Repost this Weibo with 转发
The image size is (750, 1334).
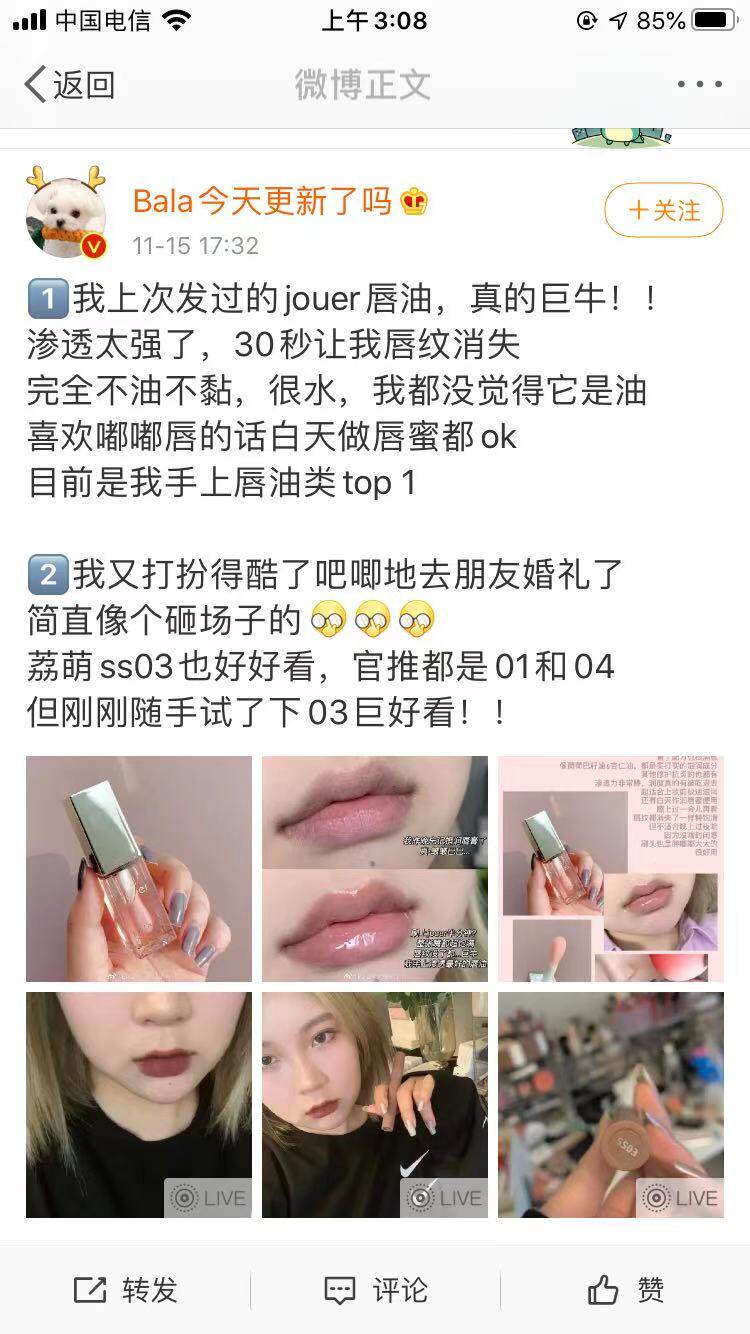click(x=125, y=1290)
